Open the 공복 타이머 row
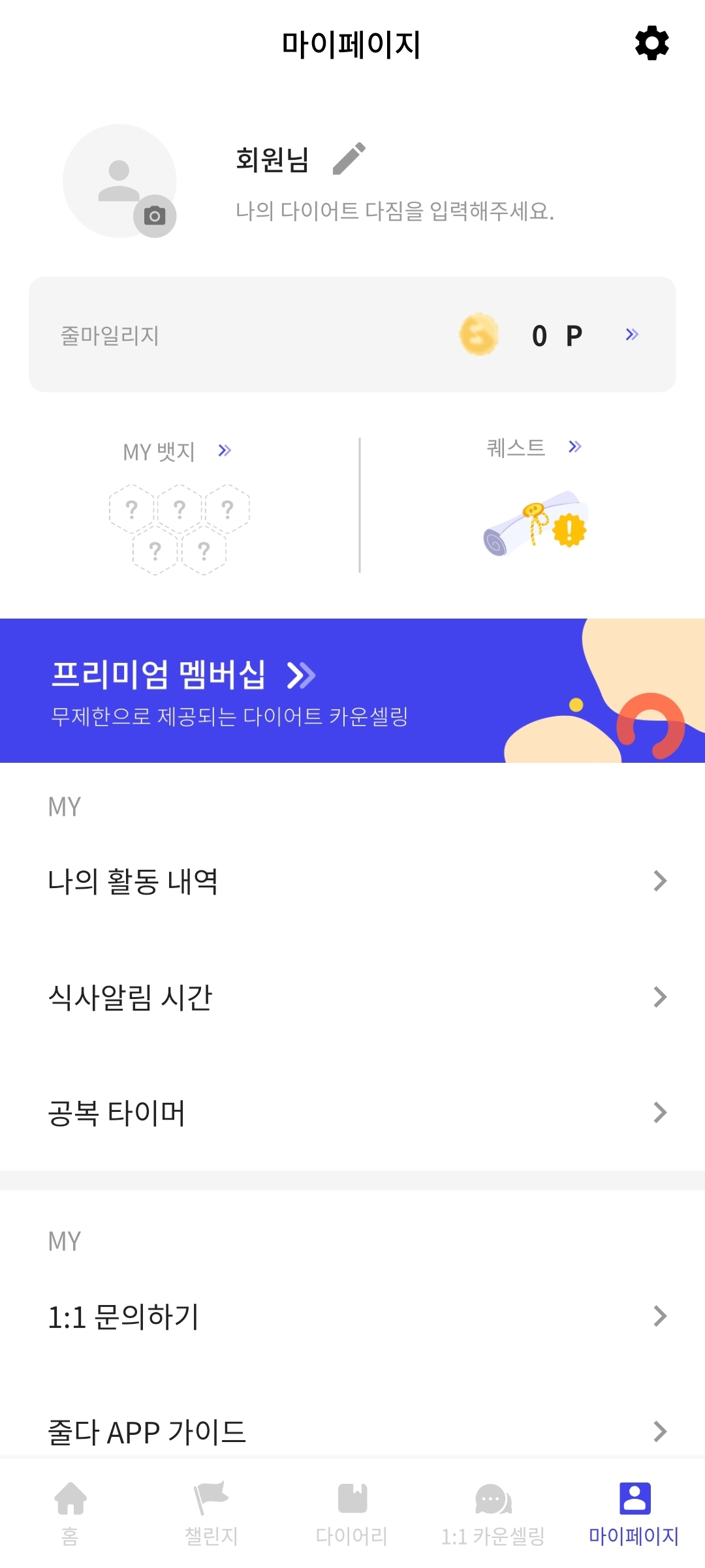Screen dimensions: 705x1568 point(352,1113)
